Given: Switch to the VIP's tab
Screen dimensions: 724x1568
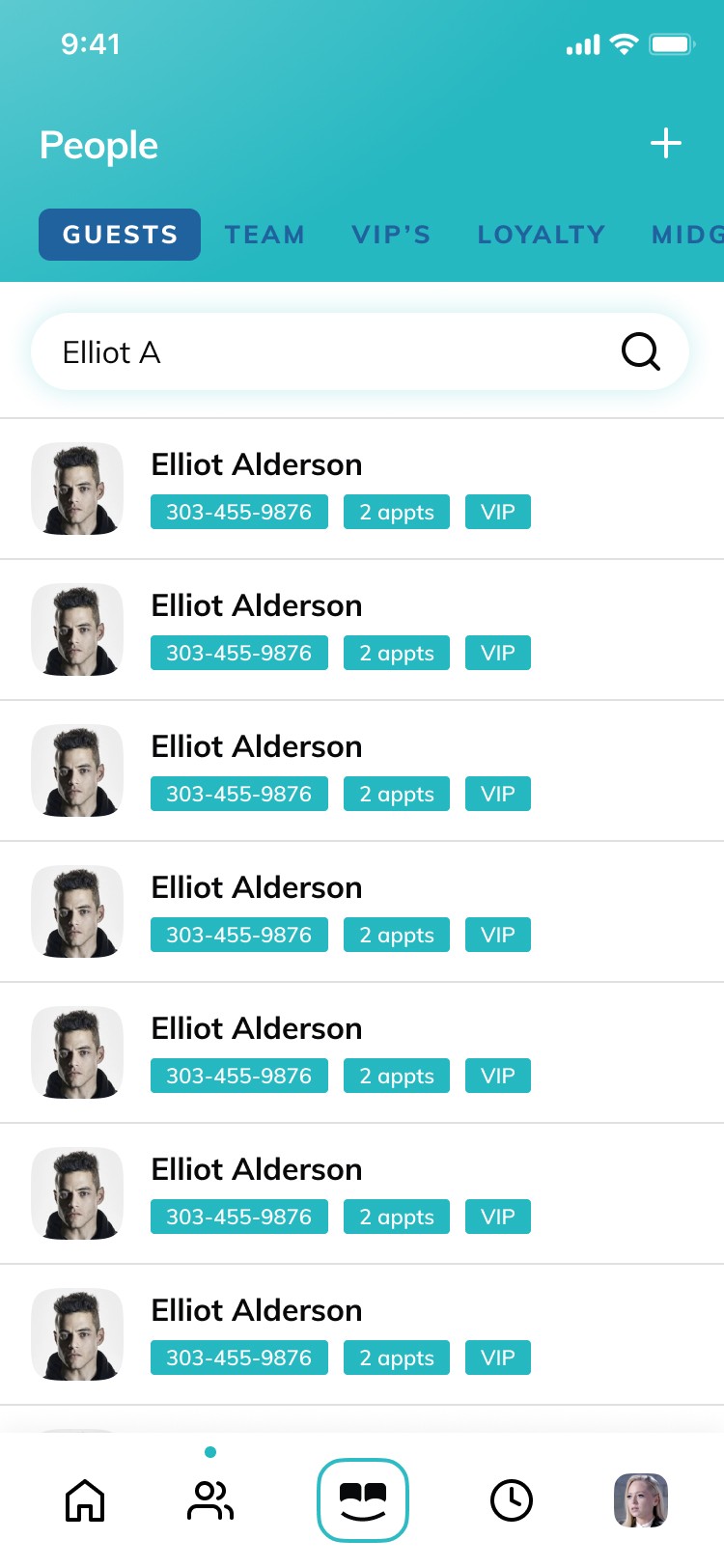Looking at the screenshot, I should pyautogui.click(x=391, y=235).
